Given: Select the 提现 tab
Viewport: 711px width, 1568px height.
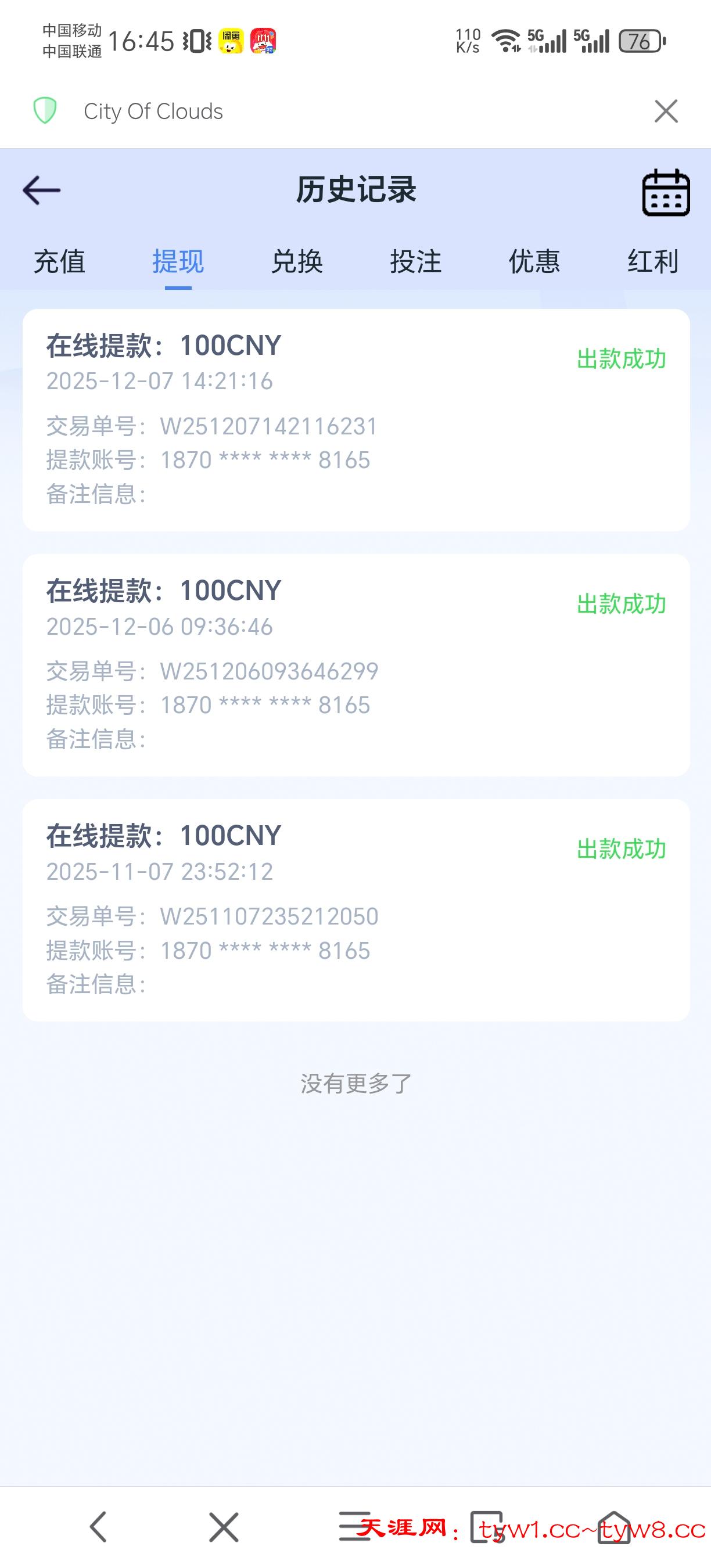Looking at the screenshot, I should point(178,262).
